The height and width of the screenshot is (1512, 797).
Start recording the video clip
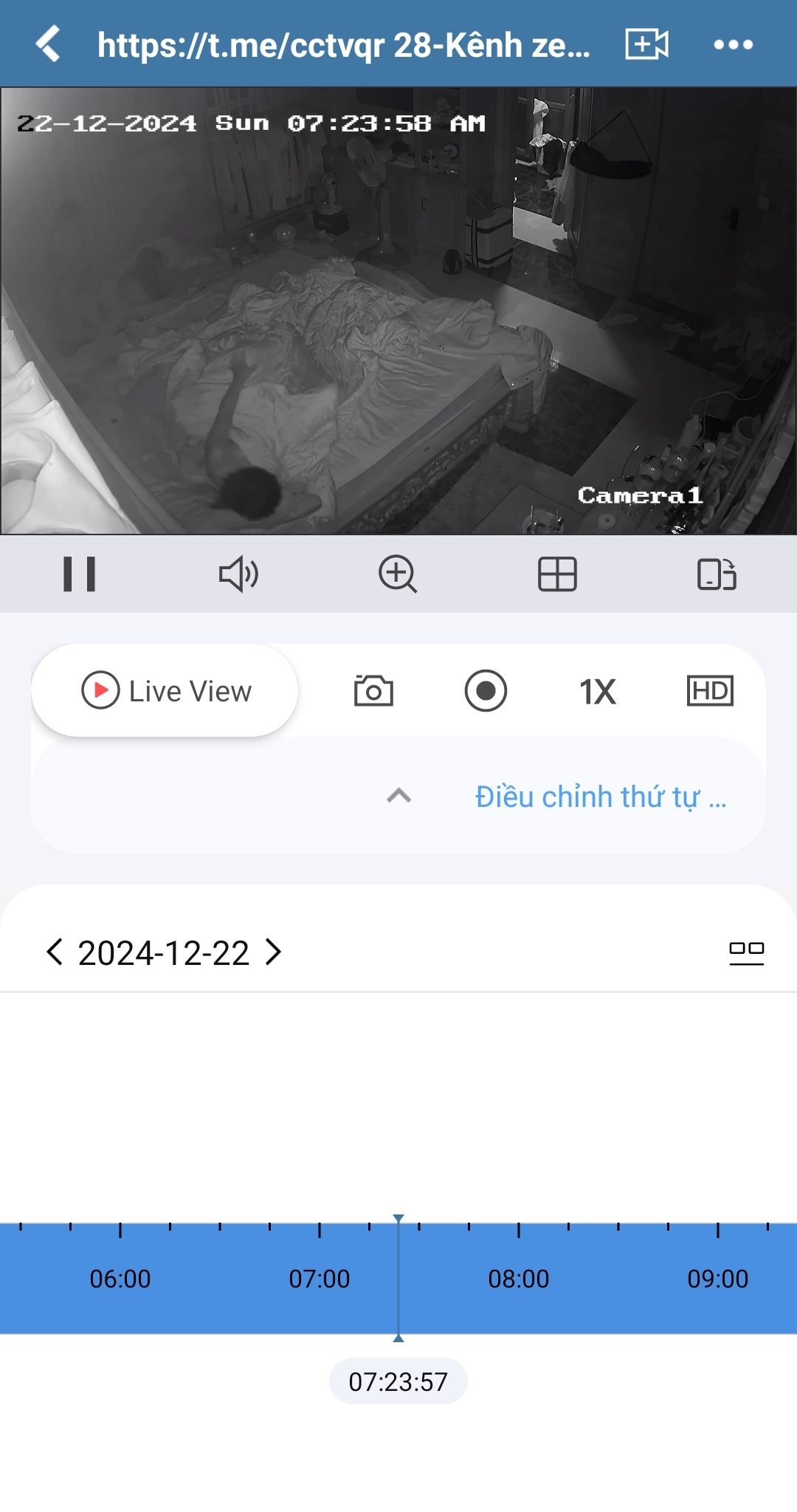[486, 691]
